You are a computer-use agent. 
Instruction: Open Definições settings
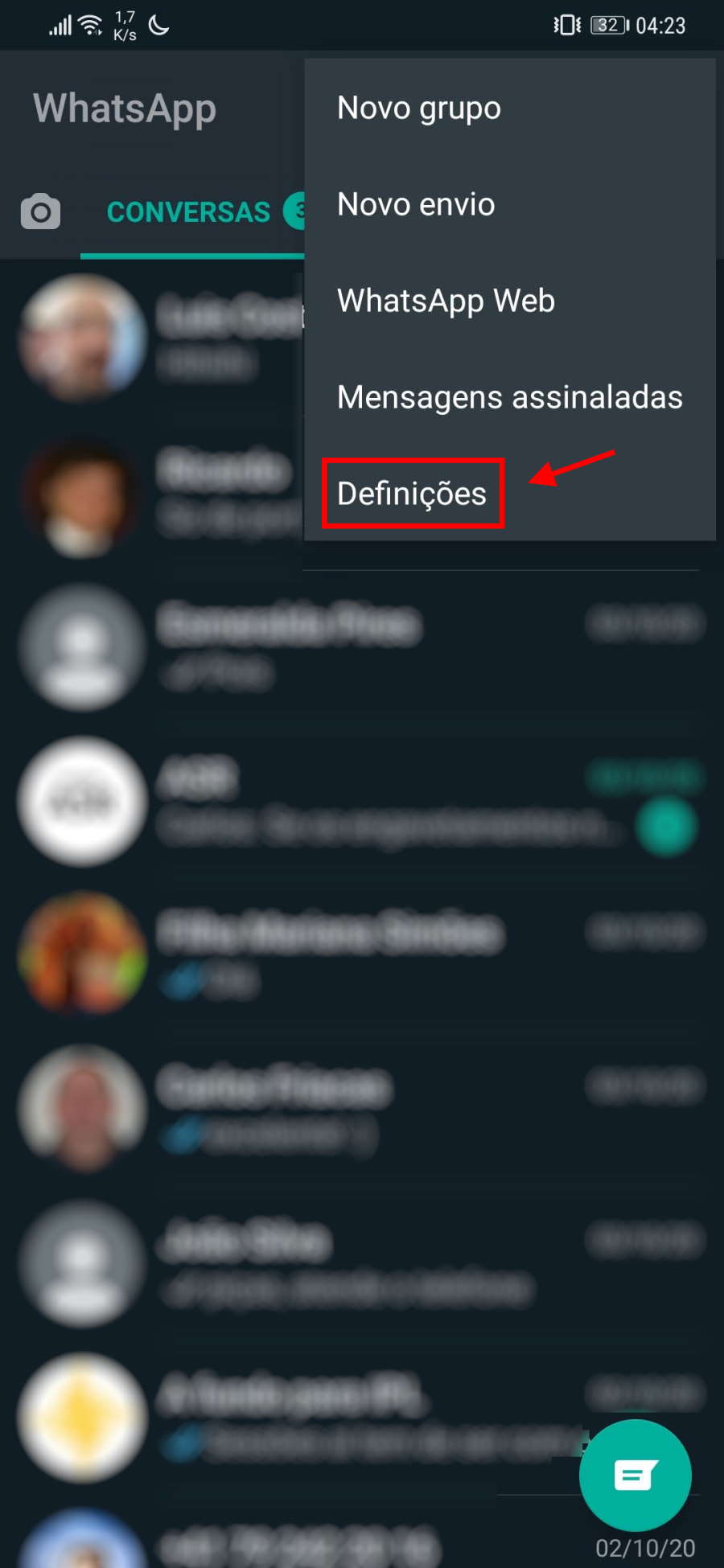point(509,493)
